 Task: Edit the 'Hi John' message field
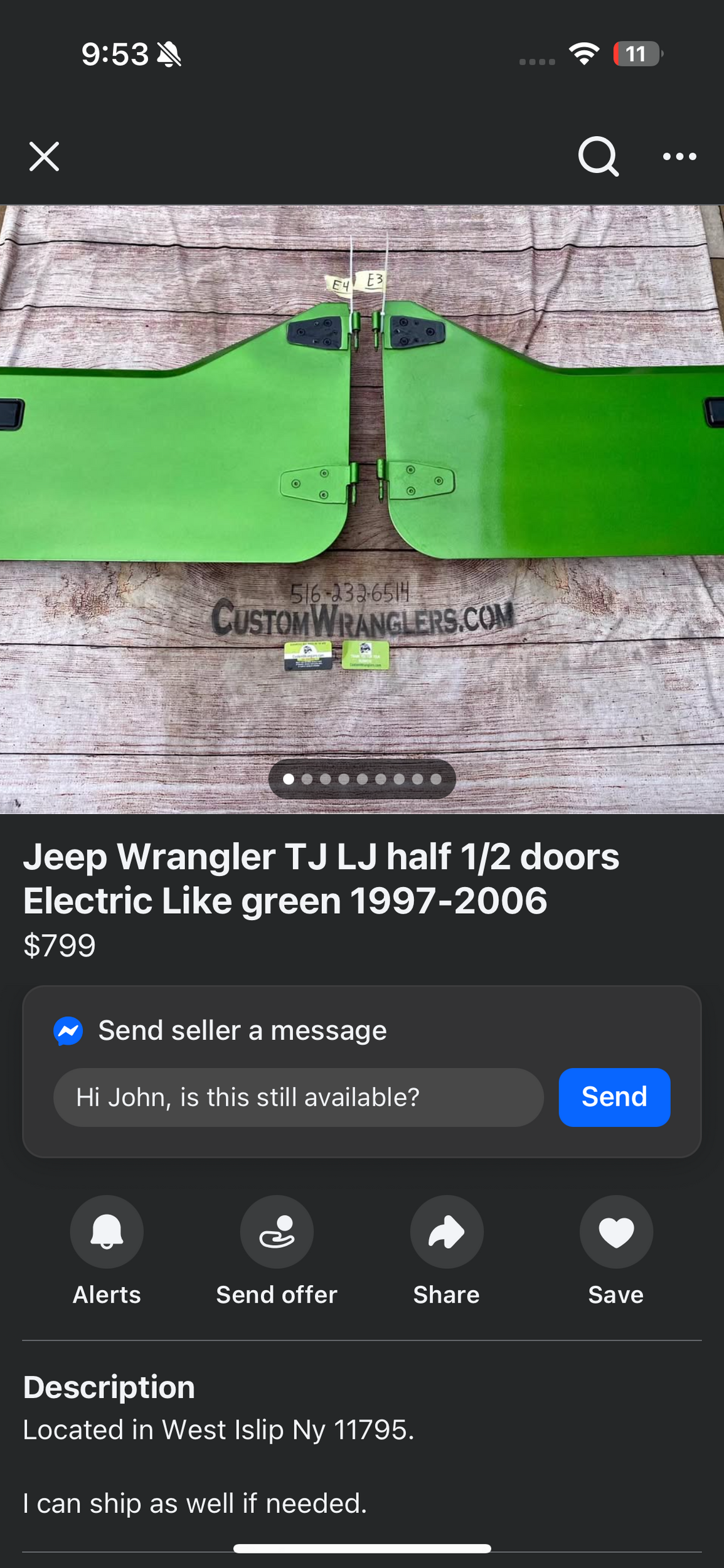click(x=298, y=1097)
